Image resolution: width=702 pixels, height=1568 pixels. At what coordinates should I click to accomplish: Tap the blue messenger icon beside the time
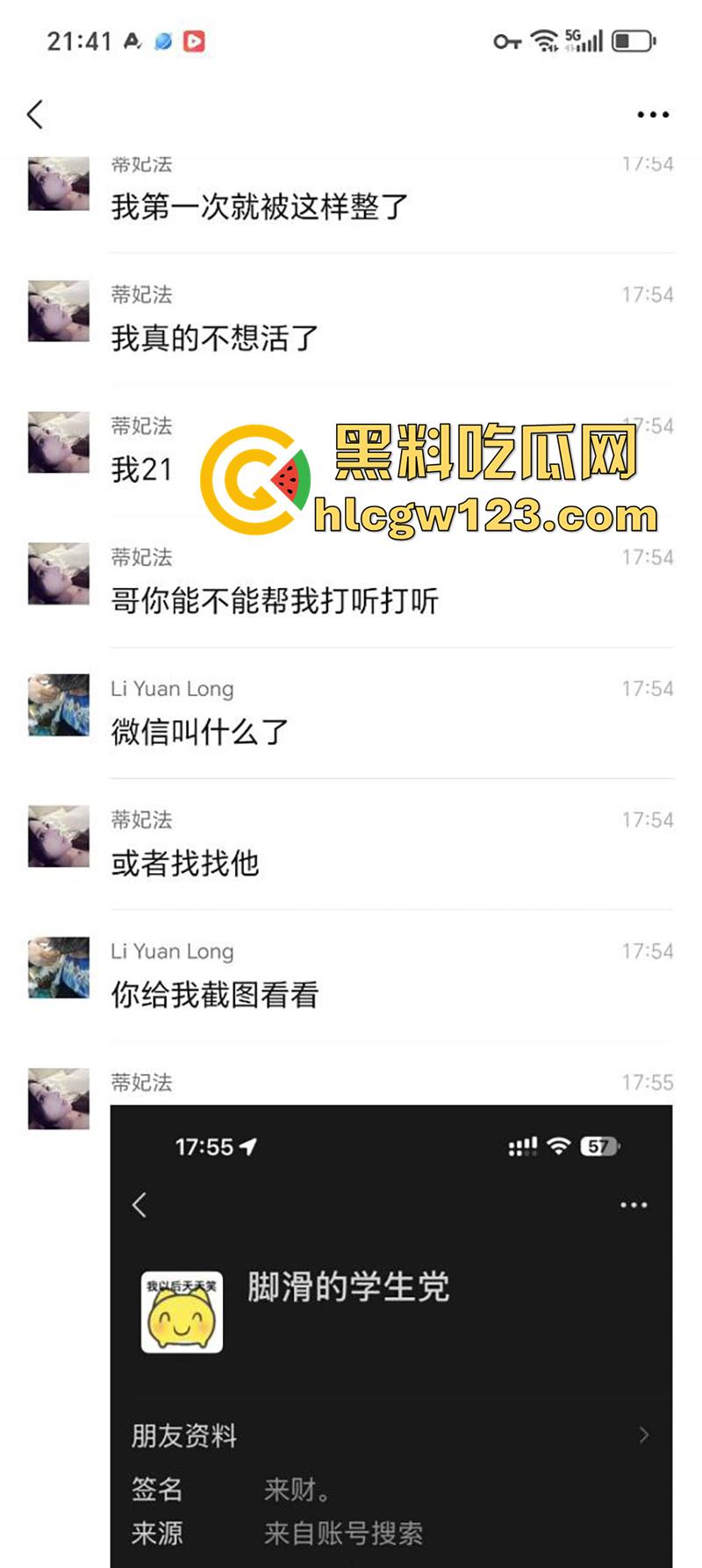tap(162, 40)
